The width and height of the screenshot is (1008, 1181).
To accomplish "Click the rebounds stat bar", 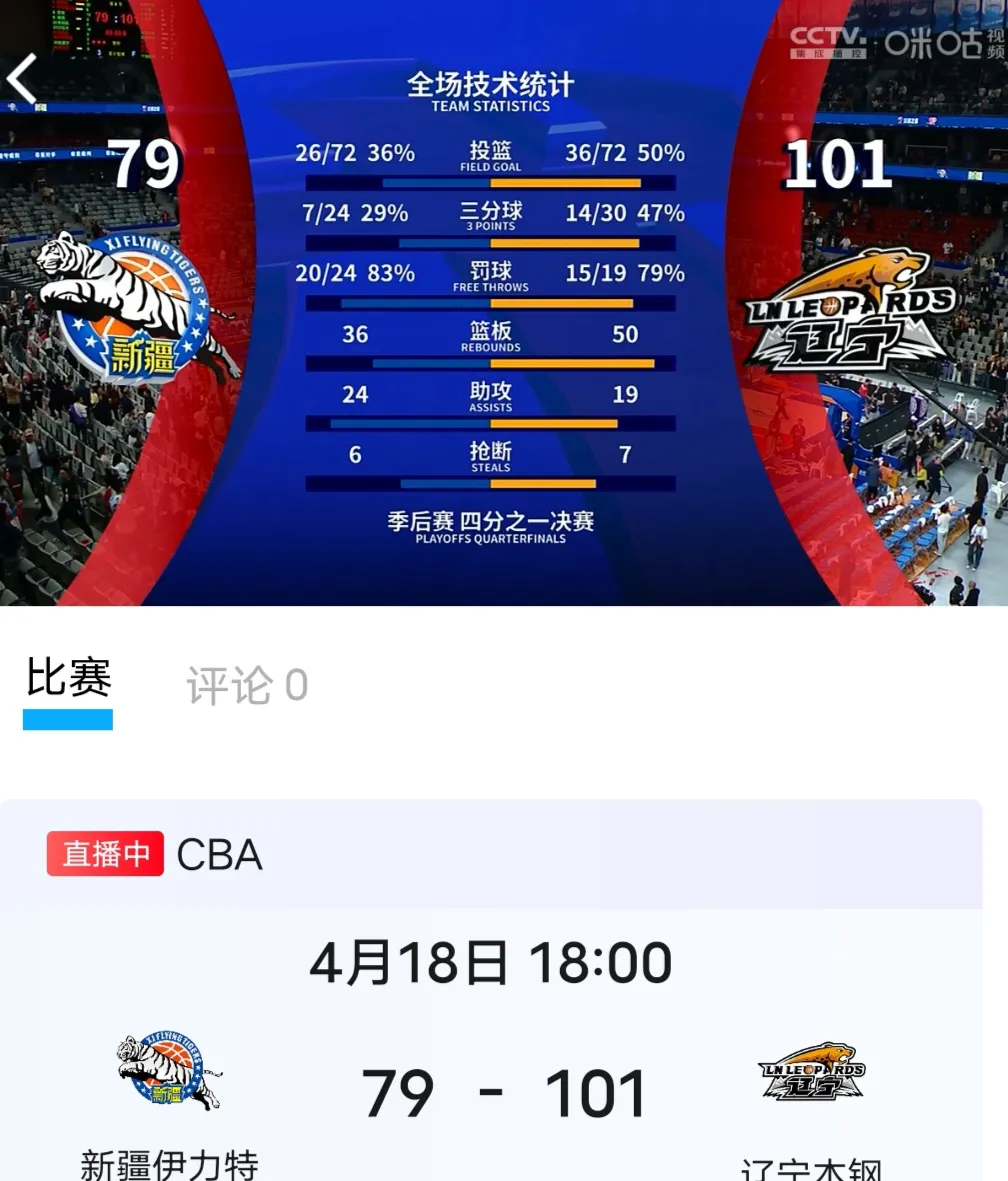I will (x=491, y=362).
